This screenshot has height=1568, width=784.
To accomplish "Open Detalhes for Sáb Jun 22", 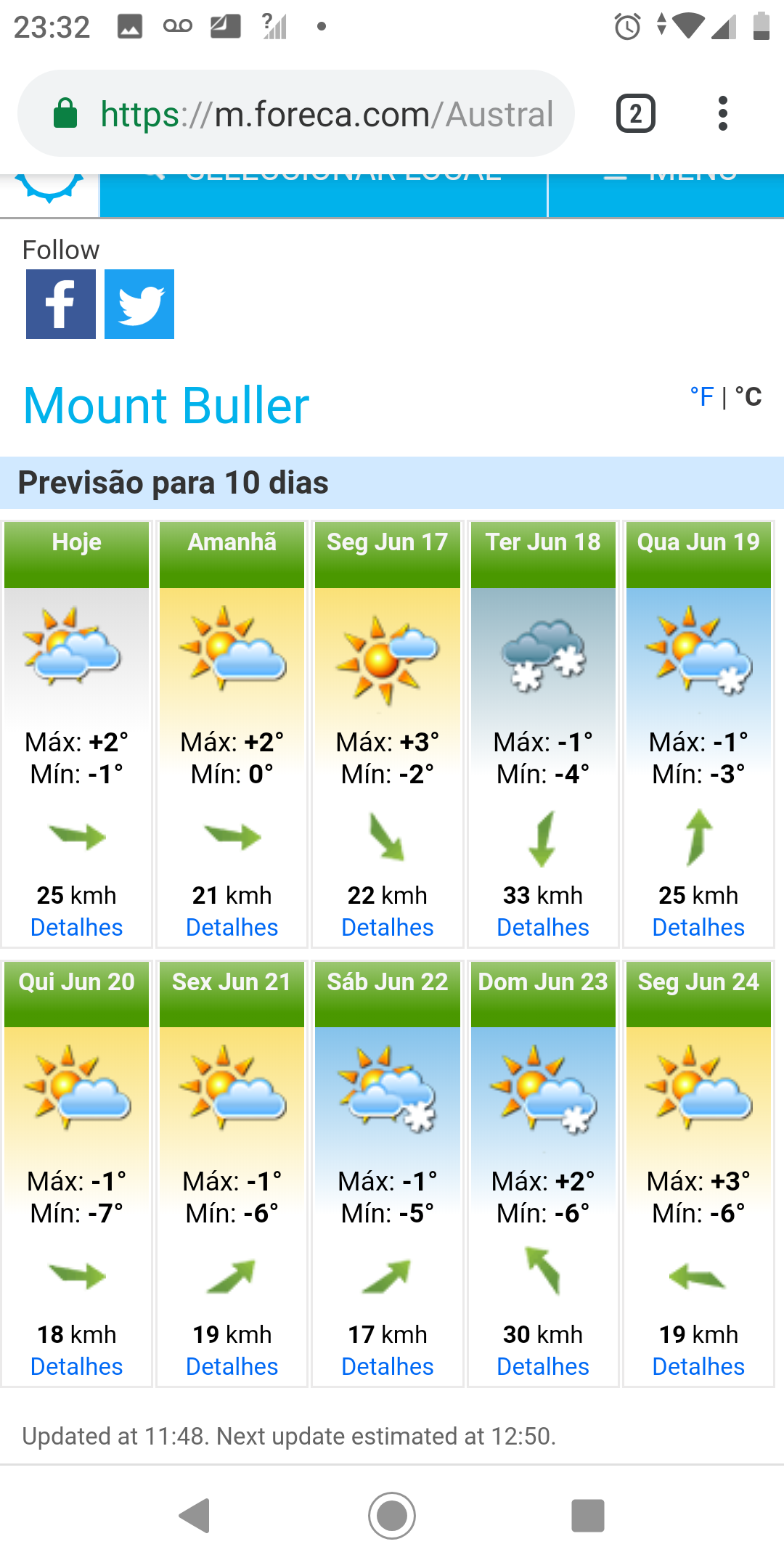I will pos(388,1366).
